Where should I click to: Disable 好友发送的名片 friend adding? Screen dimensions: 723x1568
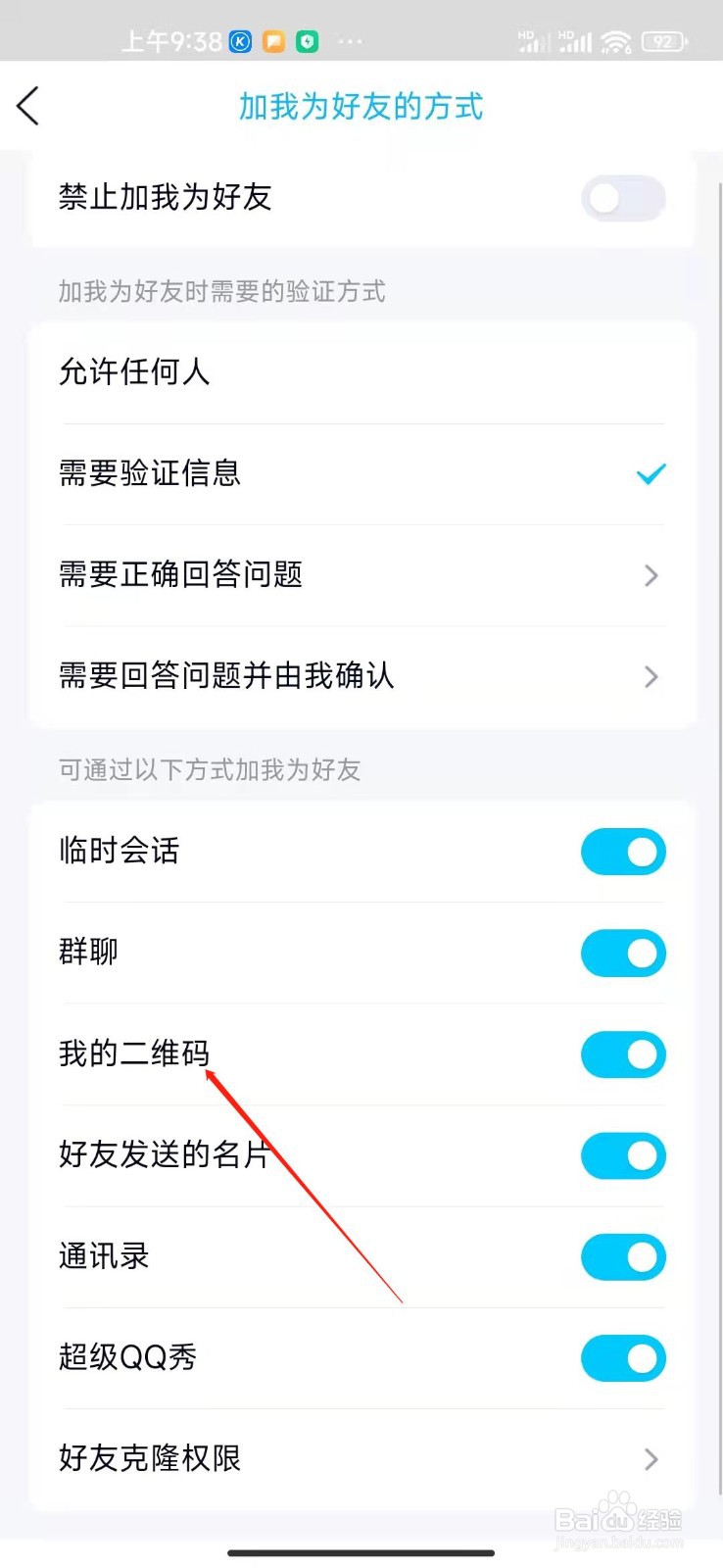tap(623, 1155)
